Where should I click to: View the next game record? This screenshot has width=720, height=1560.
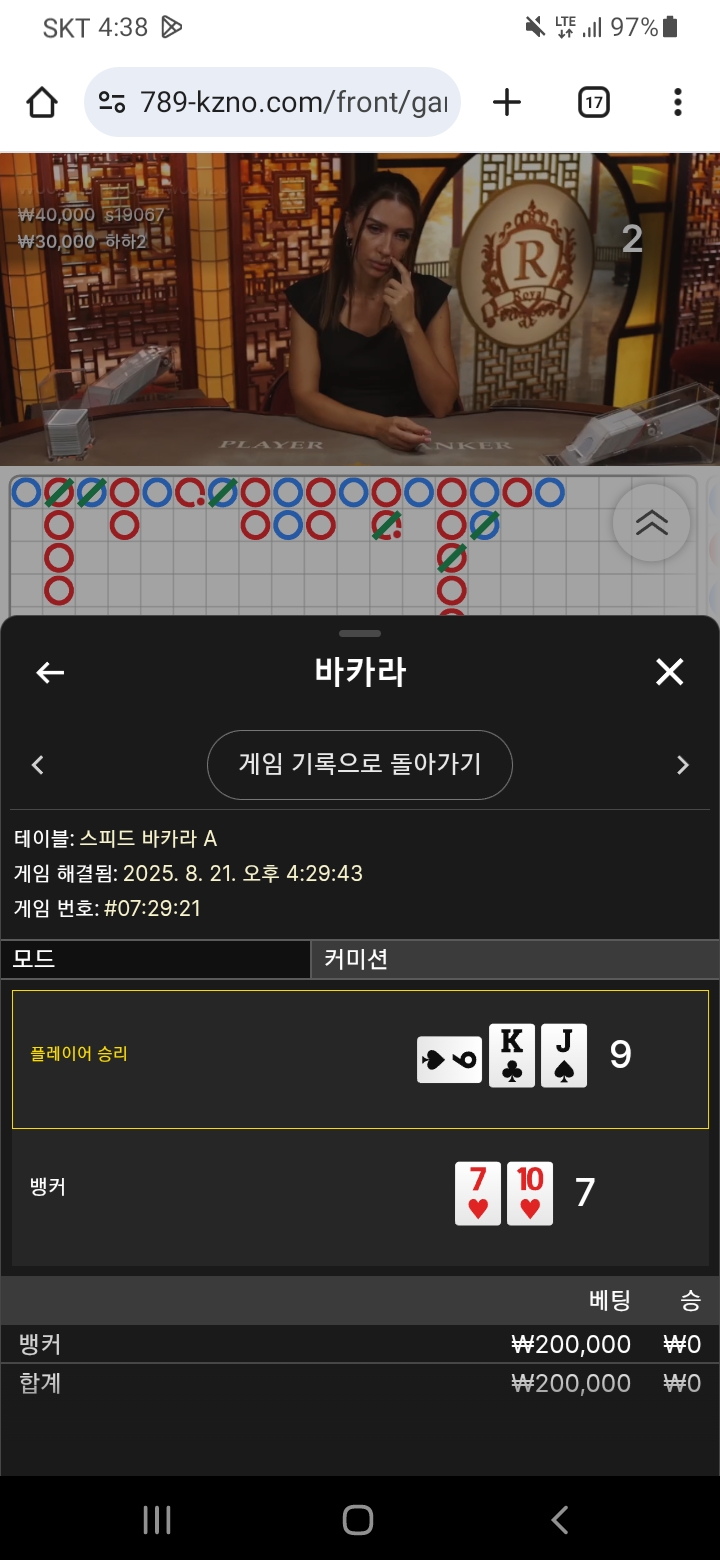pyautogui.click(x=683, y=765)
